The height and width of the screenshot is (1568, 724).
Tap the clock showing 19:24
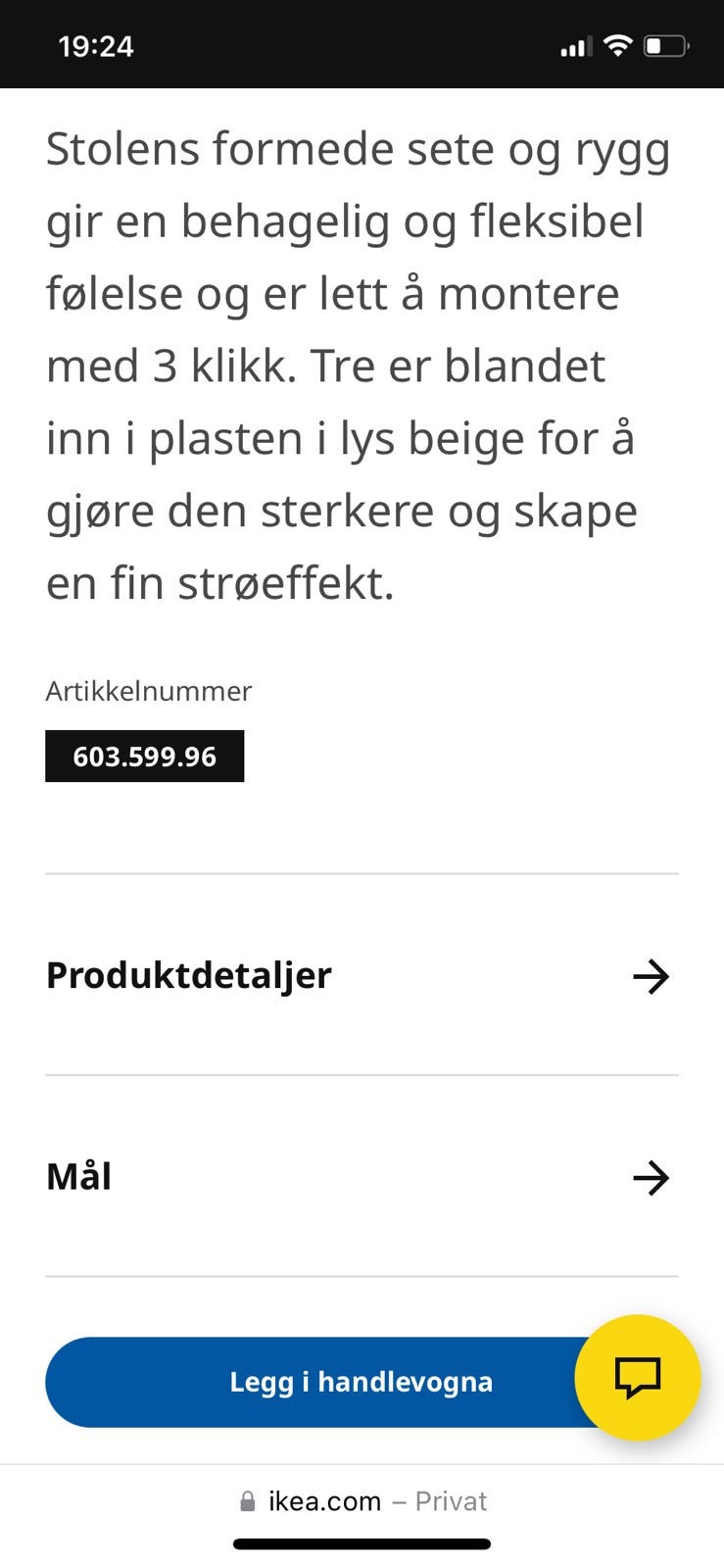(97, 44)
